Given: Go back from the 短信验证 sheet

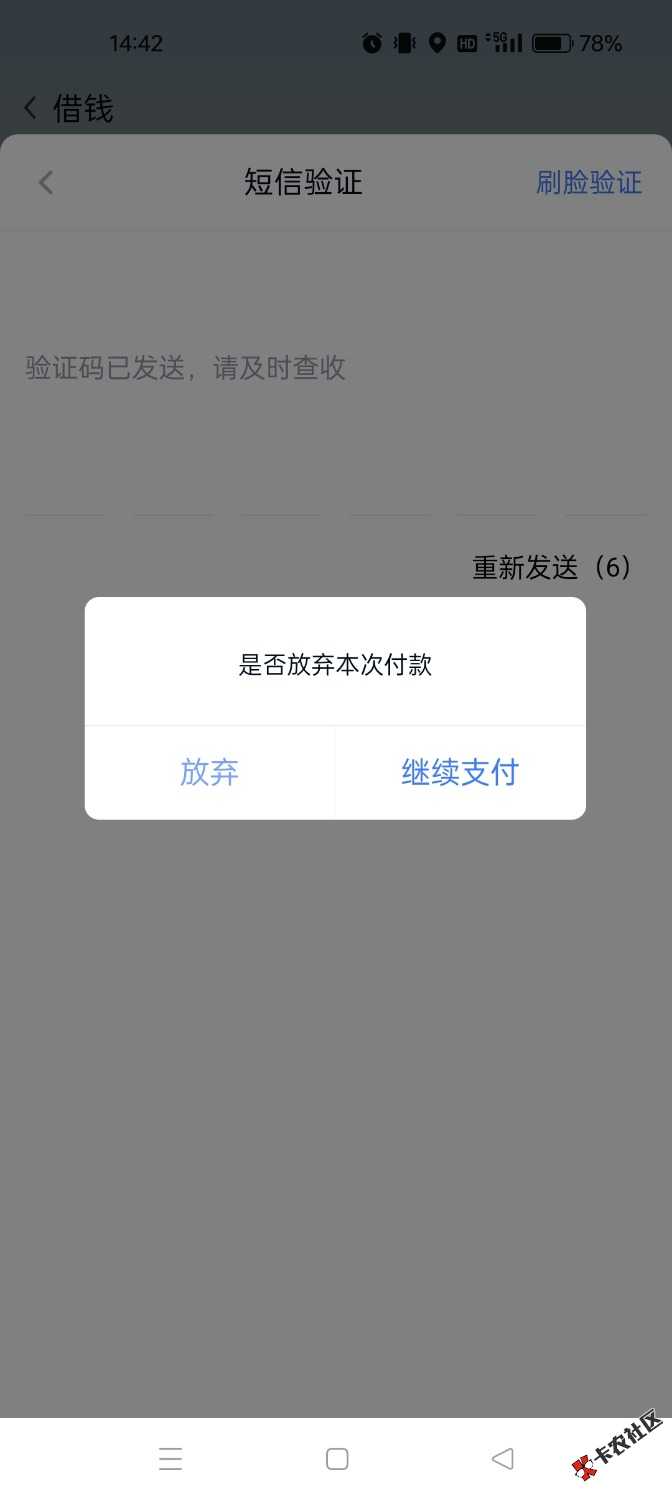Looking at the screenshot, I should point(46,182).
